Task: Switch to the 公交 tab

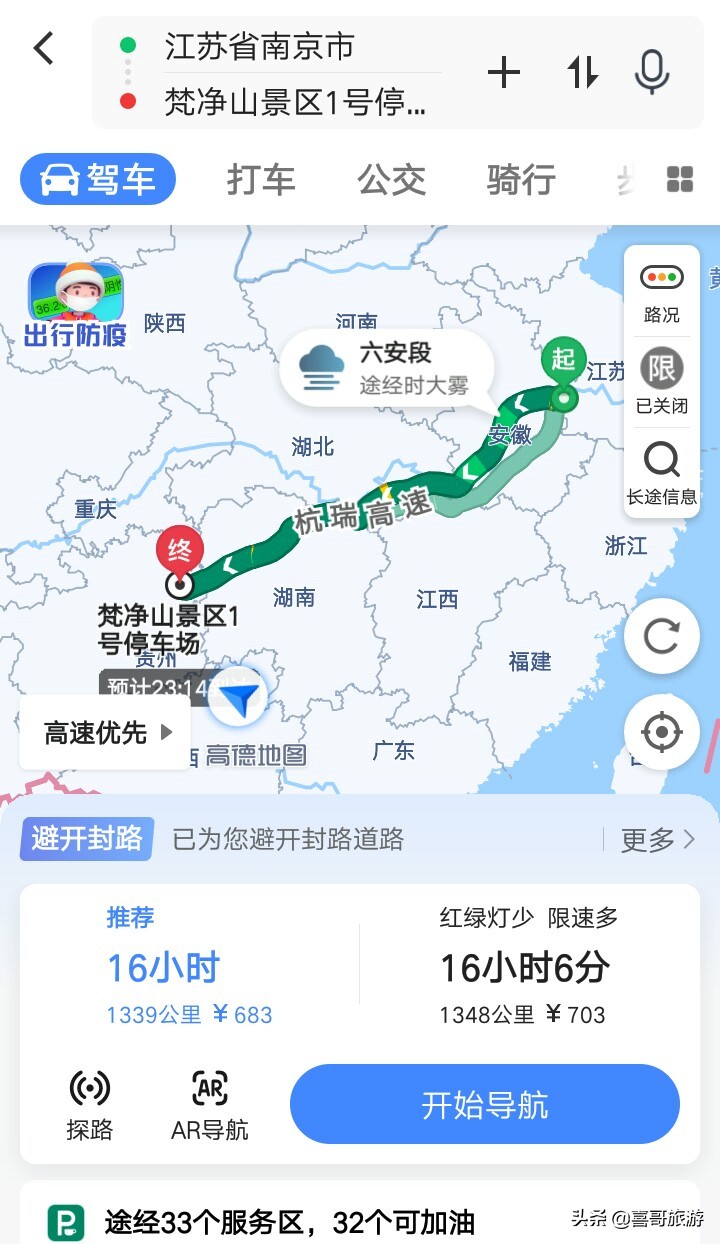Action: click(391, 180)
